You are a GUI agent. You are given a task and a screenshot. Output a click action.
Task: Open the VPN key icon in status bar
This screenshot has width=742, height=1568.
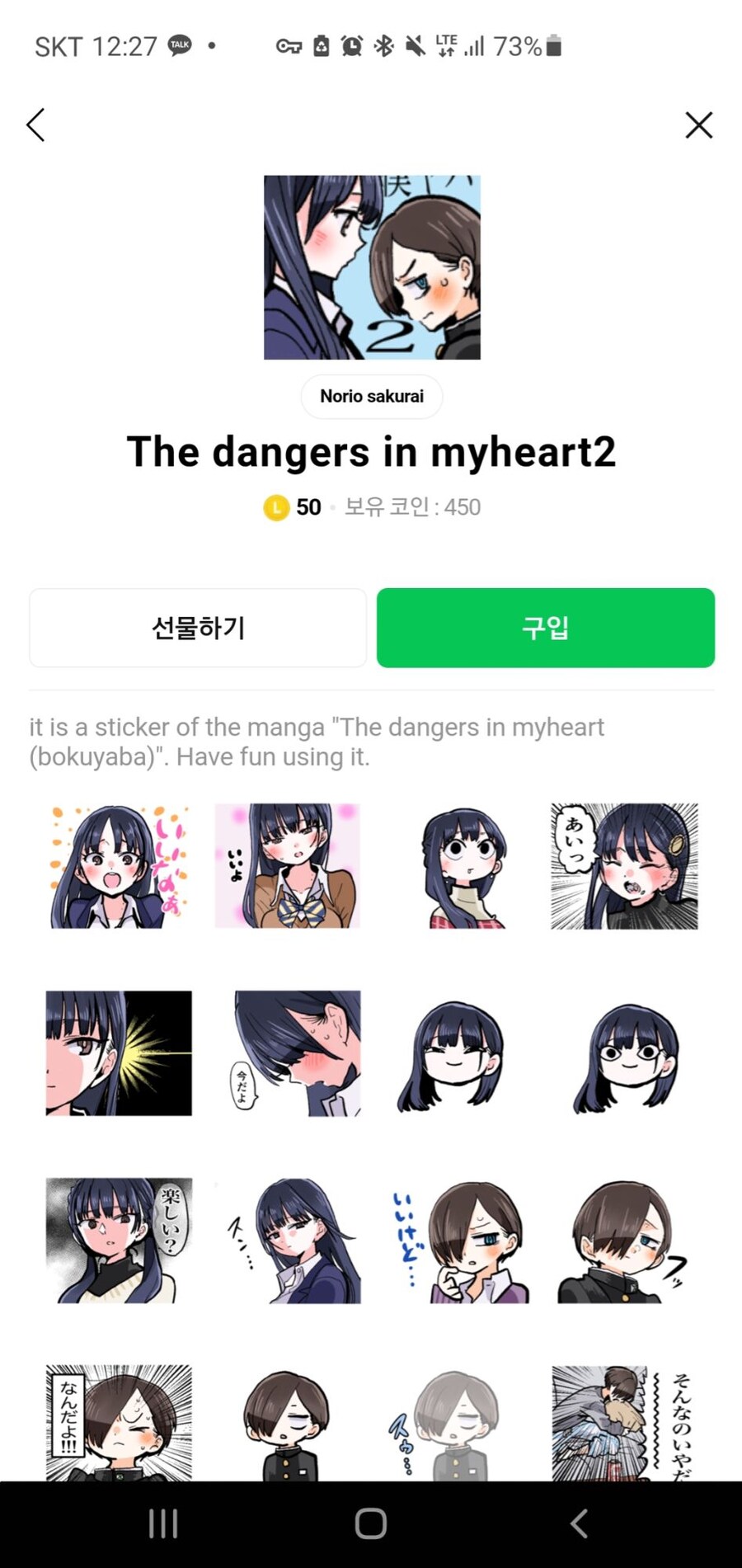point(289,47)
